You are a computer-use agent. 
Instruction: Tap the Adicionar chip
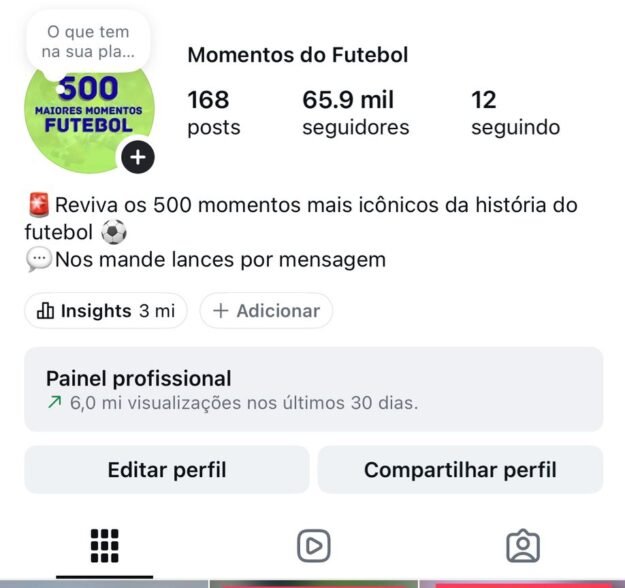[266, 311]
